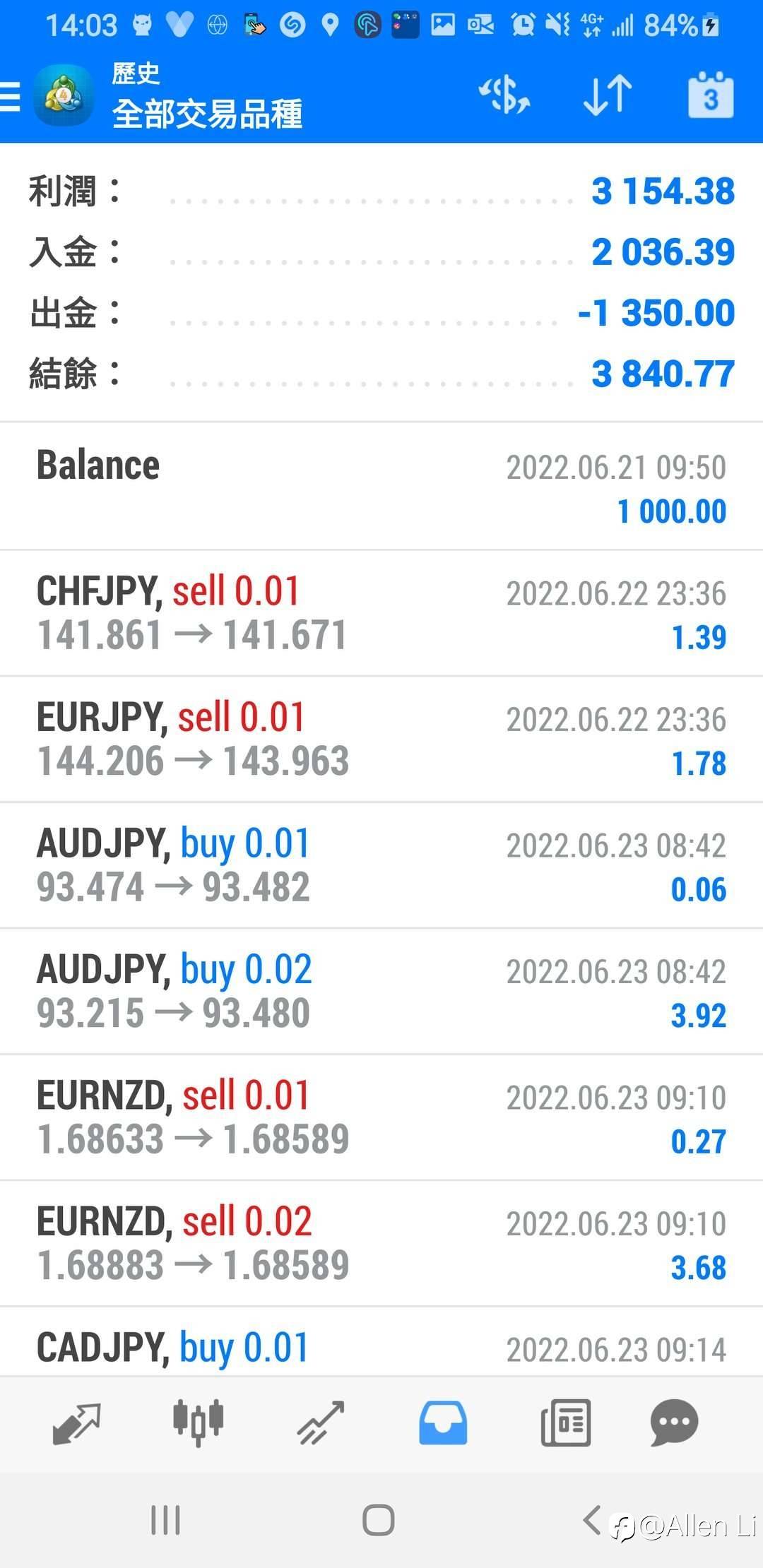This screenshot has height=1568, width=763.
Task: Open the News tab
Action: point(565,1423)
